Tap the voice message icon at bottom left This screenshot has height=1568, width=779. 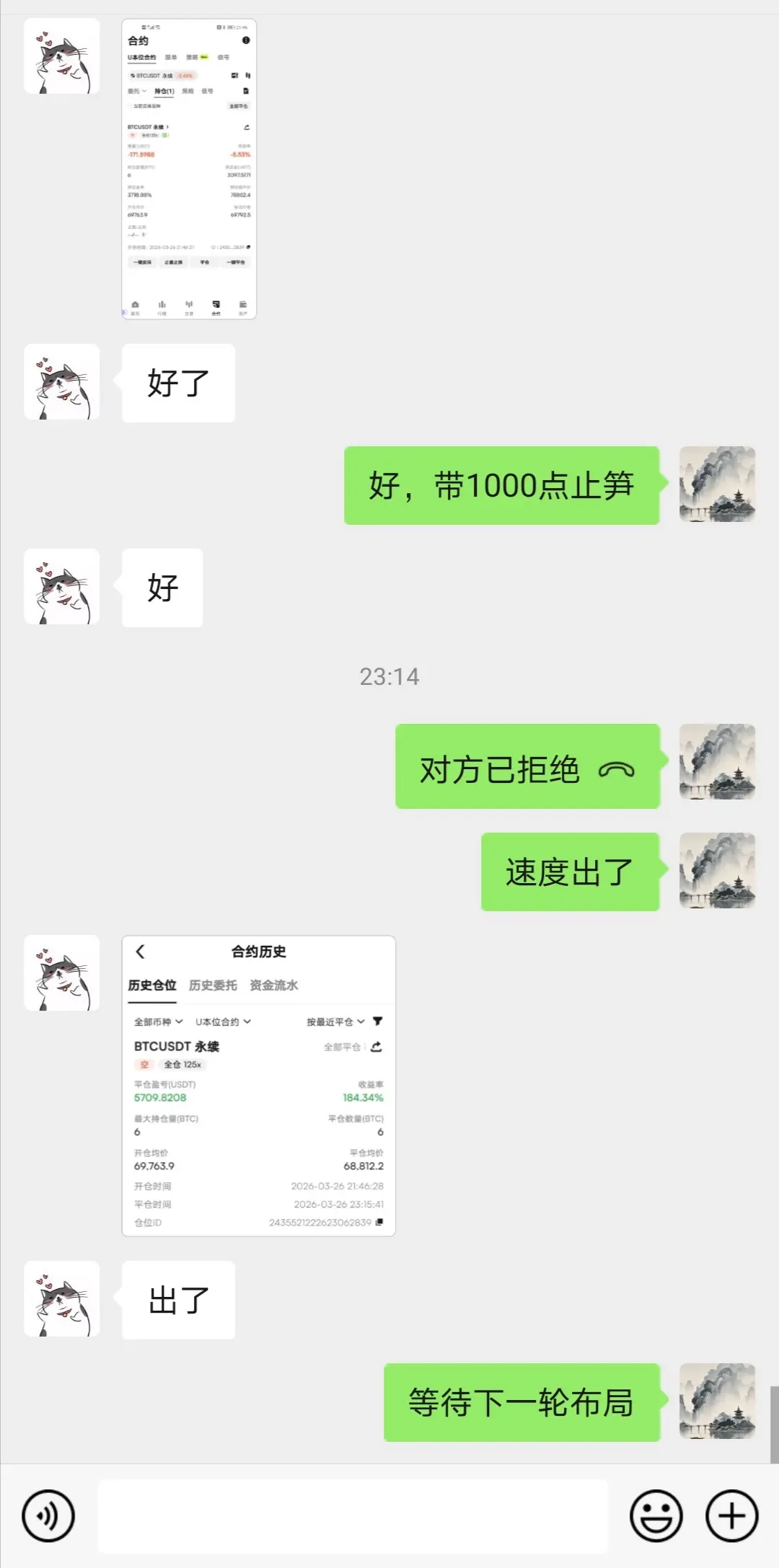pos(47,1515)
